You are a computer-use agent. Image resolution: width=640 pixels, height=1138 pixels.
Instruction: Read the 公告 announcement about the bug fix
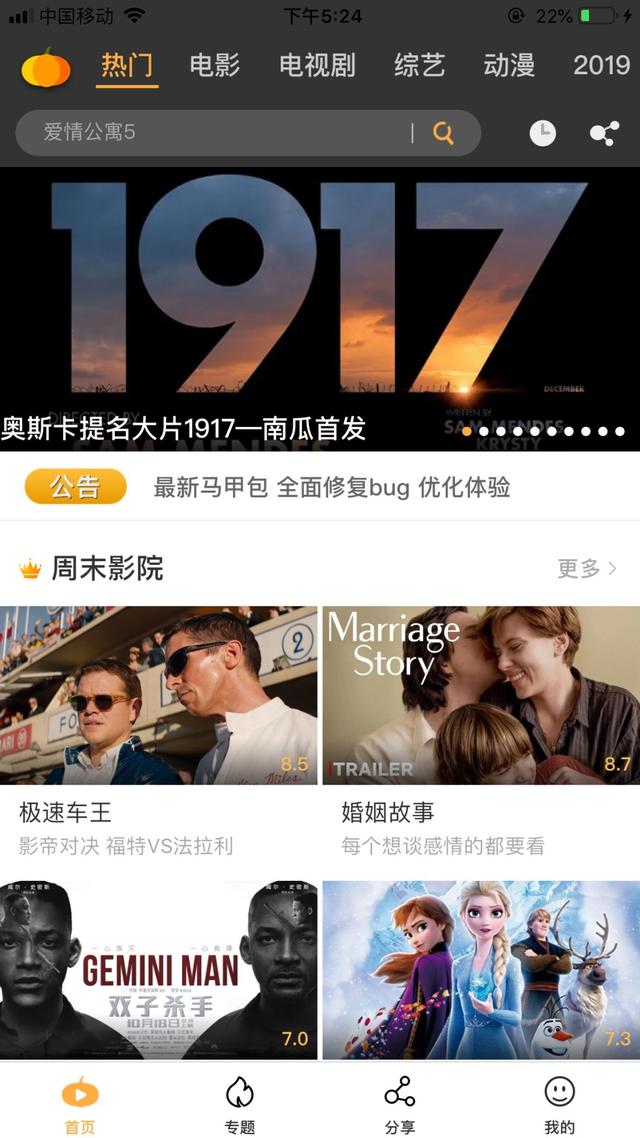331,487
